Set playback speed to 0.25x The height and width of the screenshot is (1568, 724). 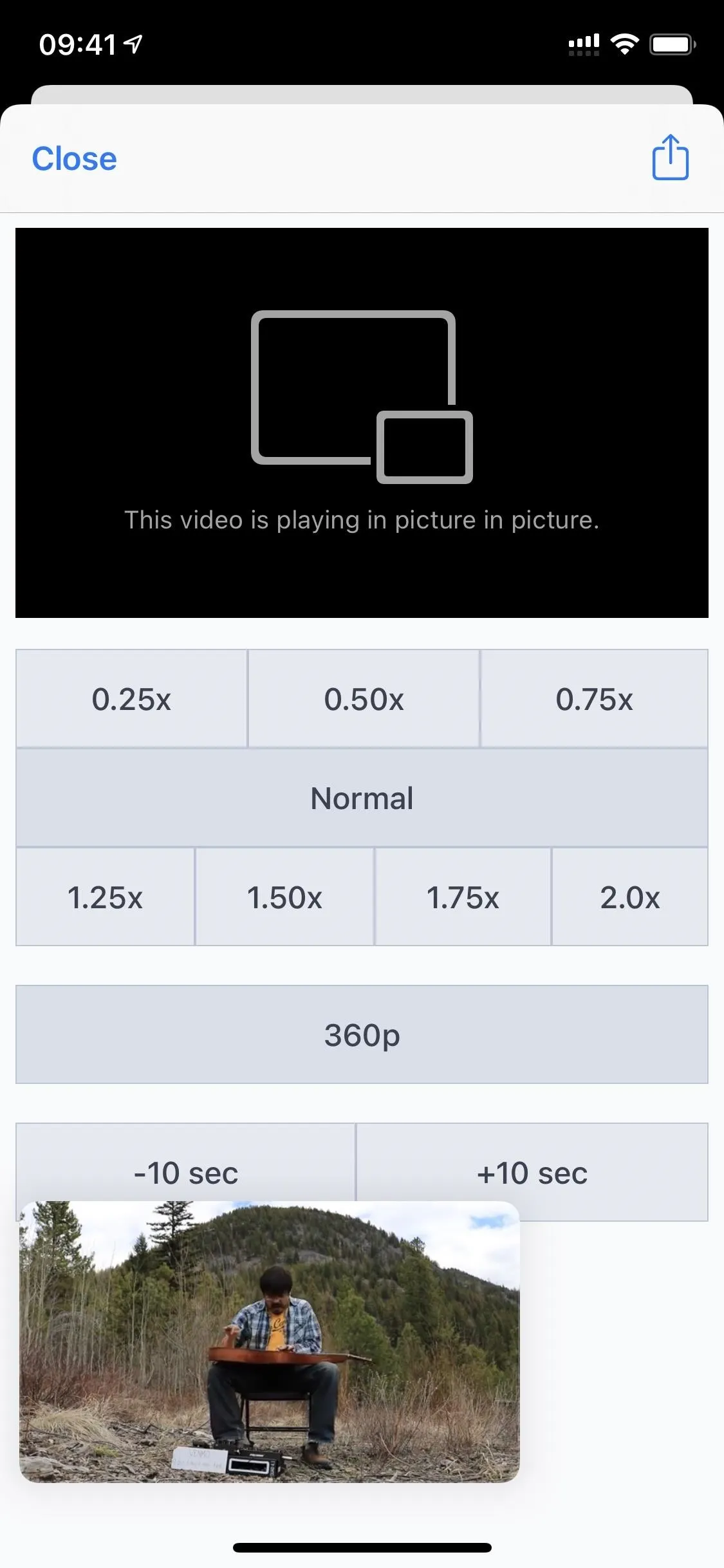[131, 698]
